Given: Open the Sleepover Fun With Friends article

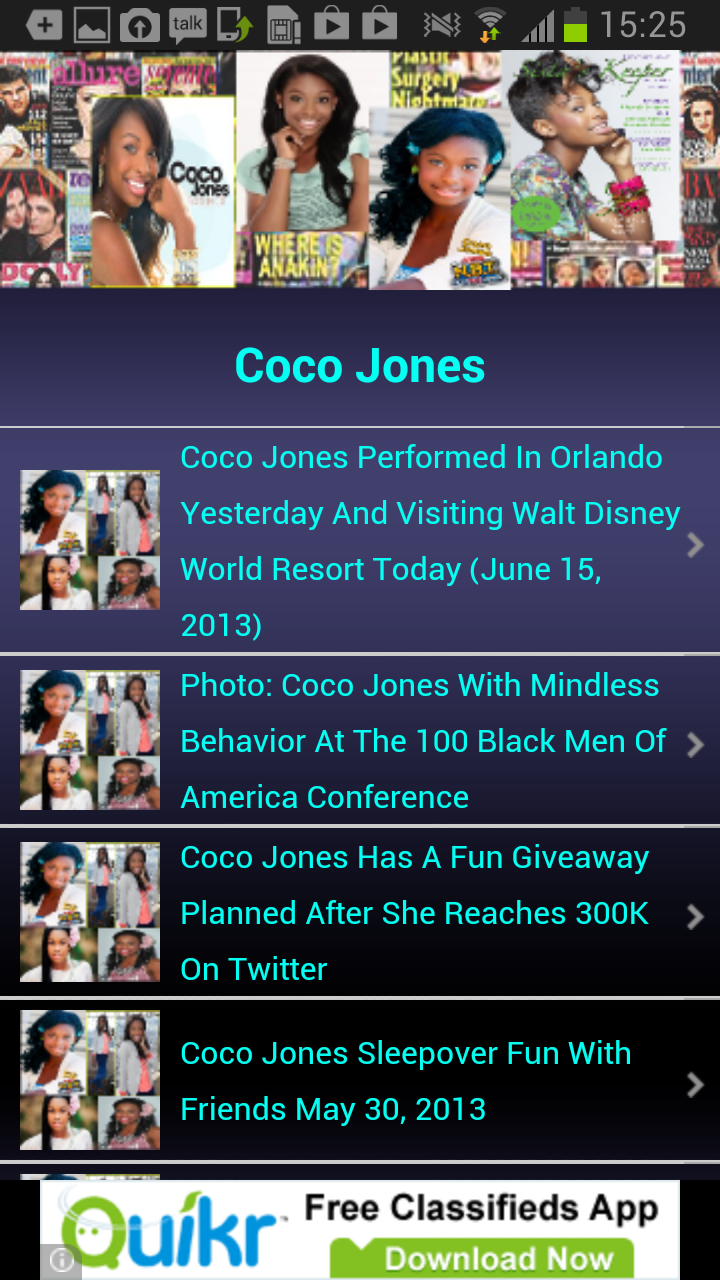Looking at the screenshot, I should click(x=360, y=1080).
